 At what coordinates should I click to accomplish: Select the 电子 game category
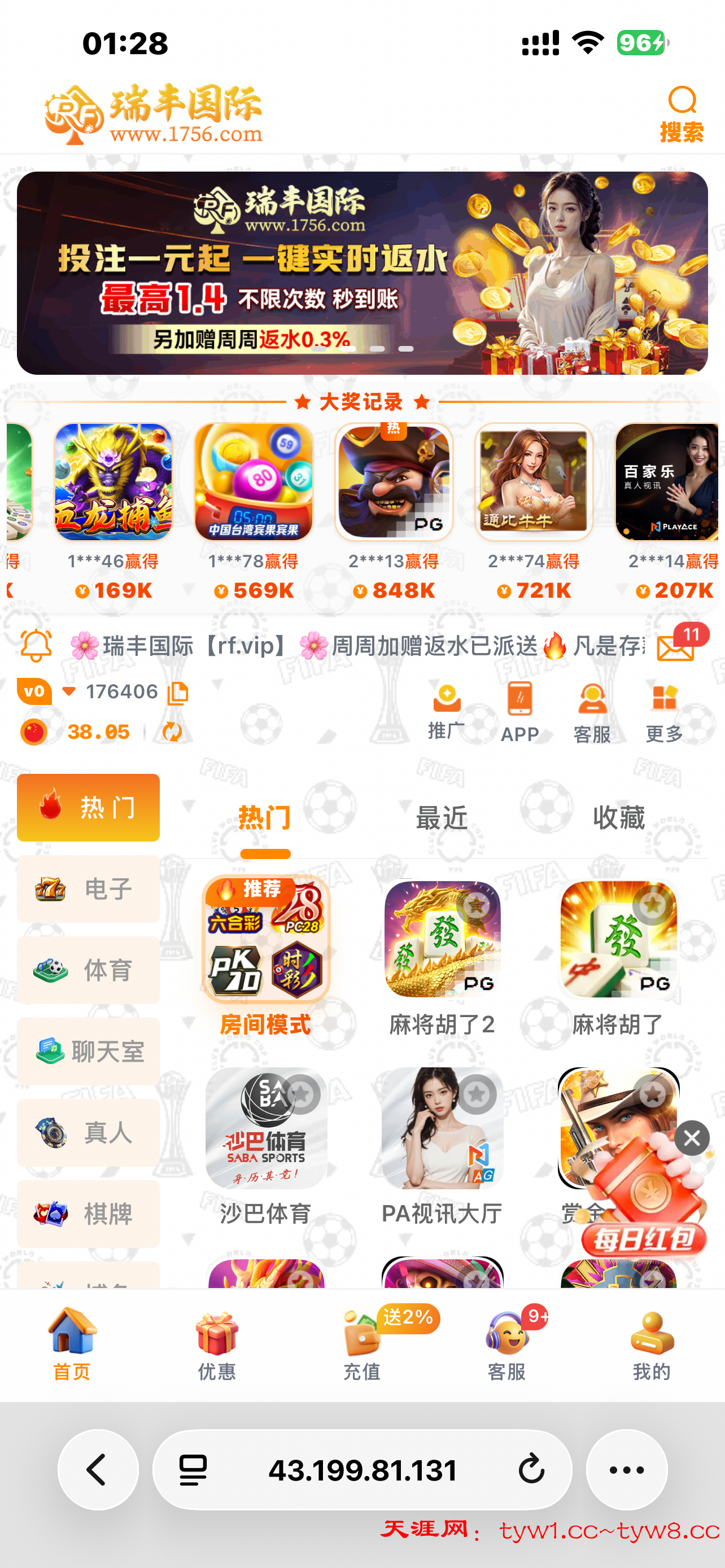[x=88, y=888]
